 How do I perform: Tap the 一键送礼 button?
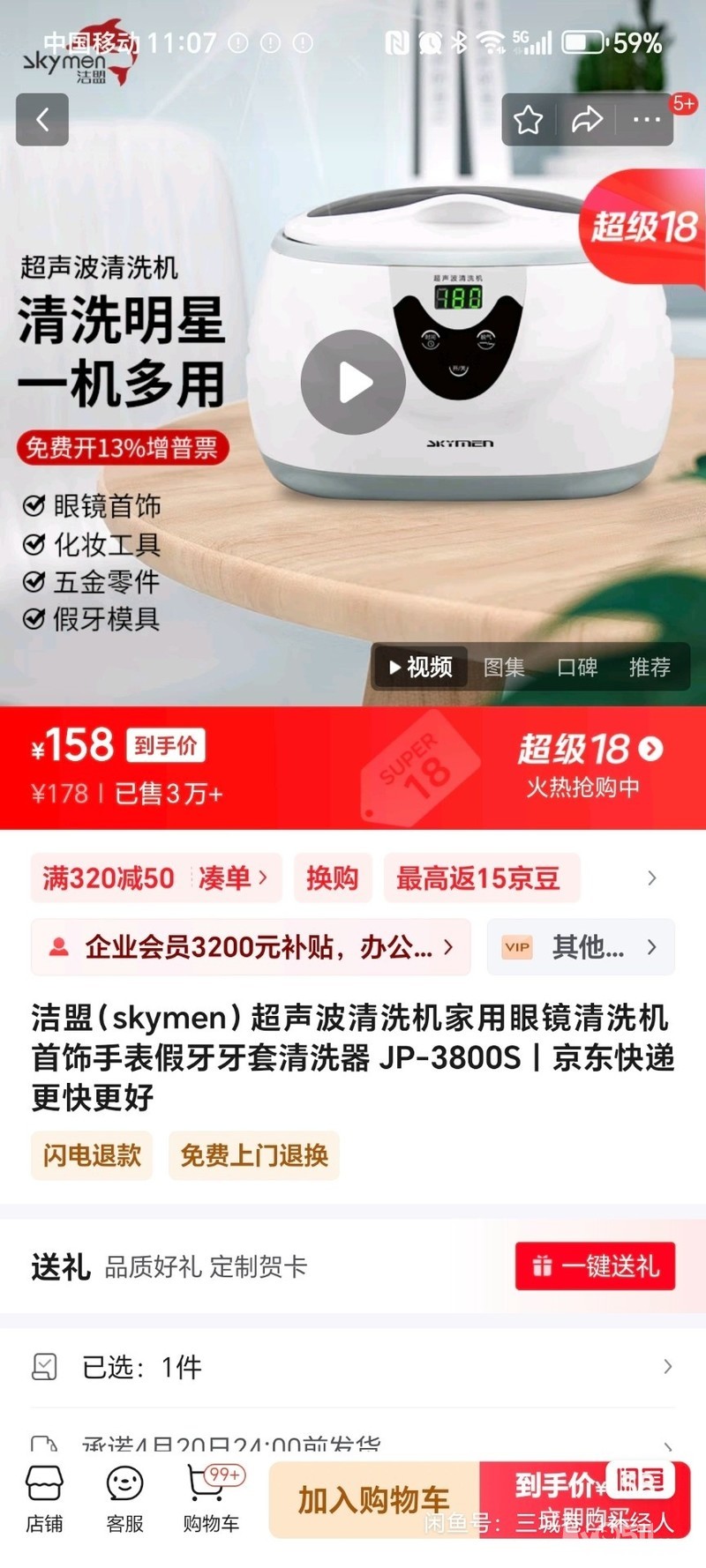(596, 1266)
